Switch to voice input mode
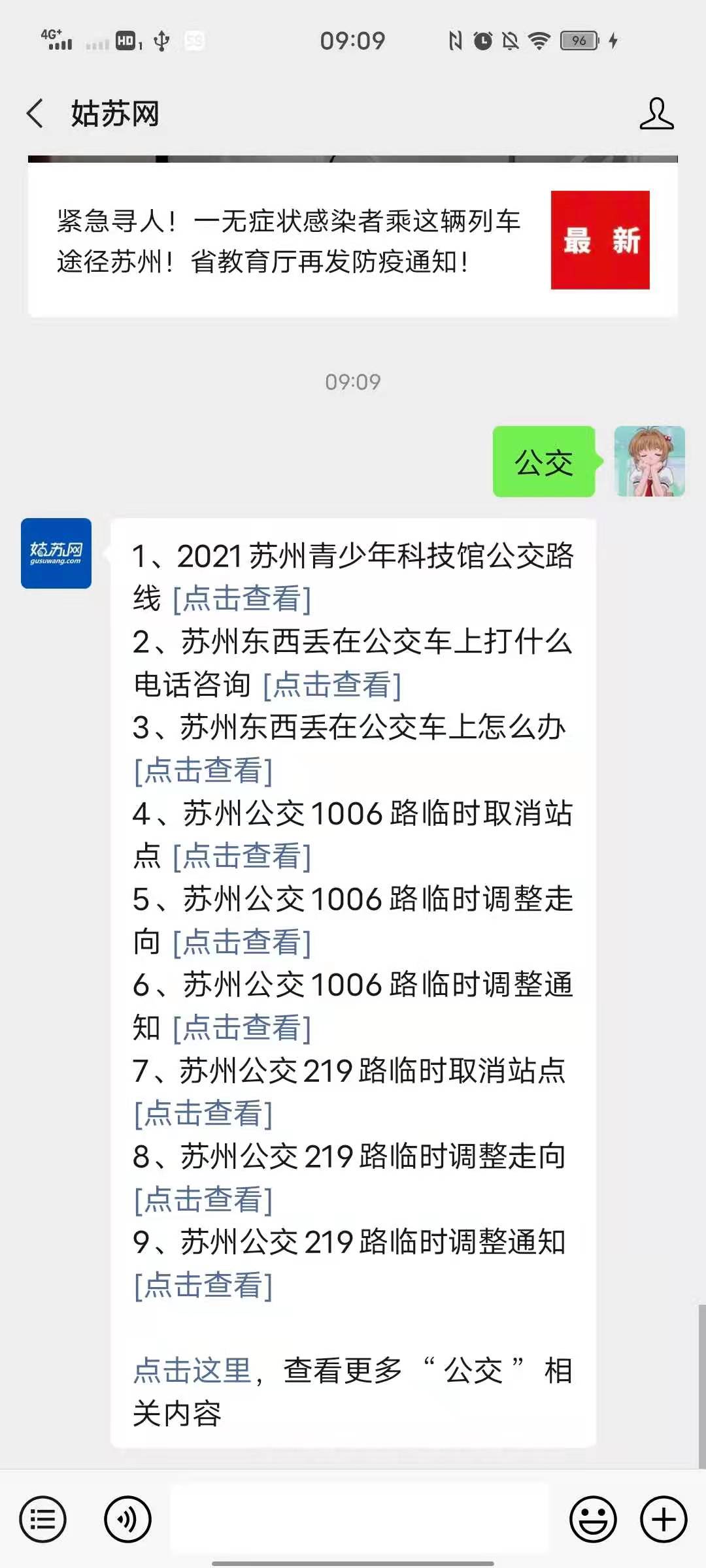The height and width of the screenshot is (1568, 706). pos(127,1519)
